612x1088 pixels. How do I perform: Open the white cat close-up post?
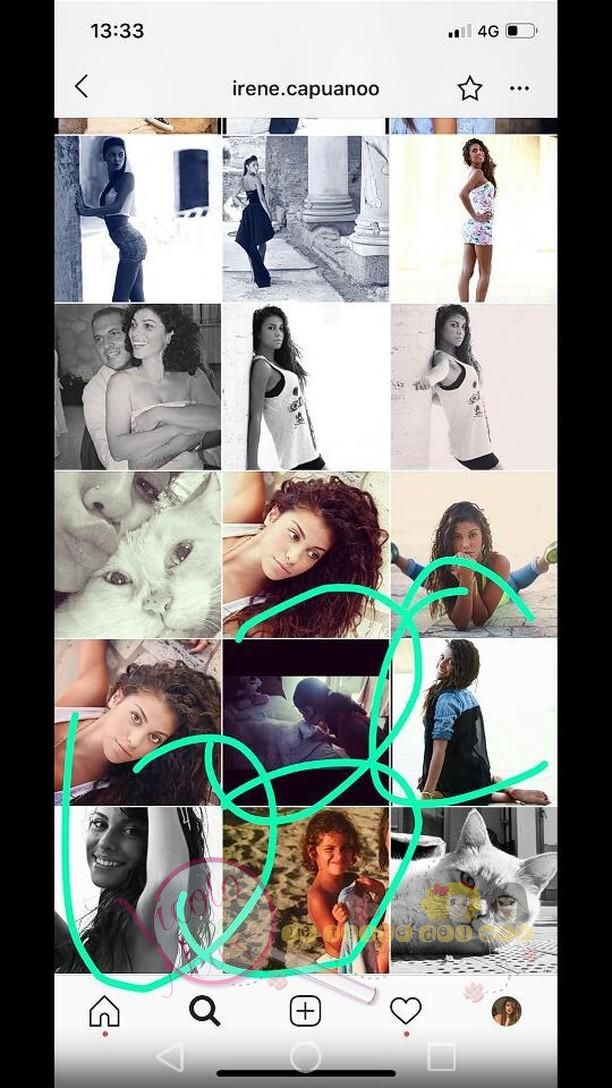(137, 554)
